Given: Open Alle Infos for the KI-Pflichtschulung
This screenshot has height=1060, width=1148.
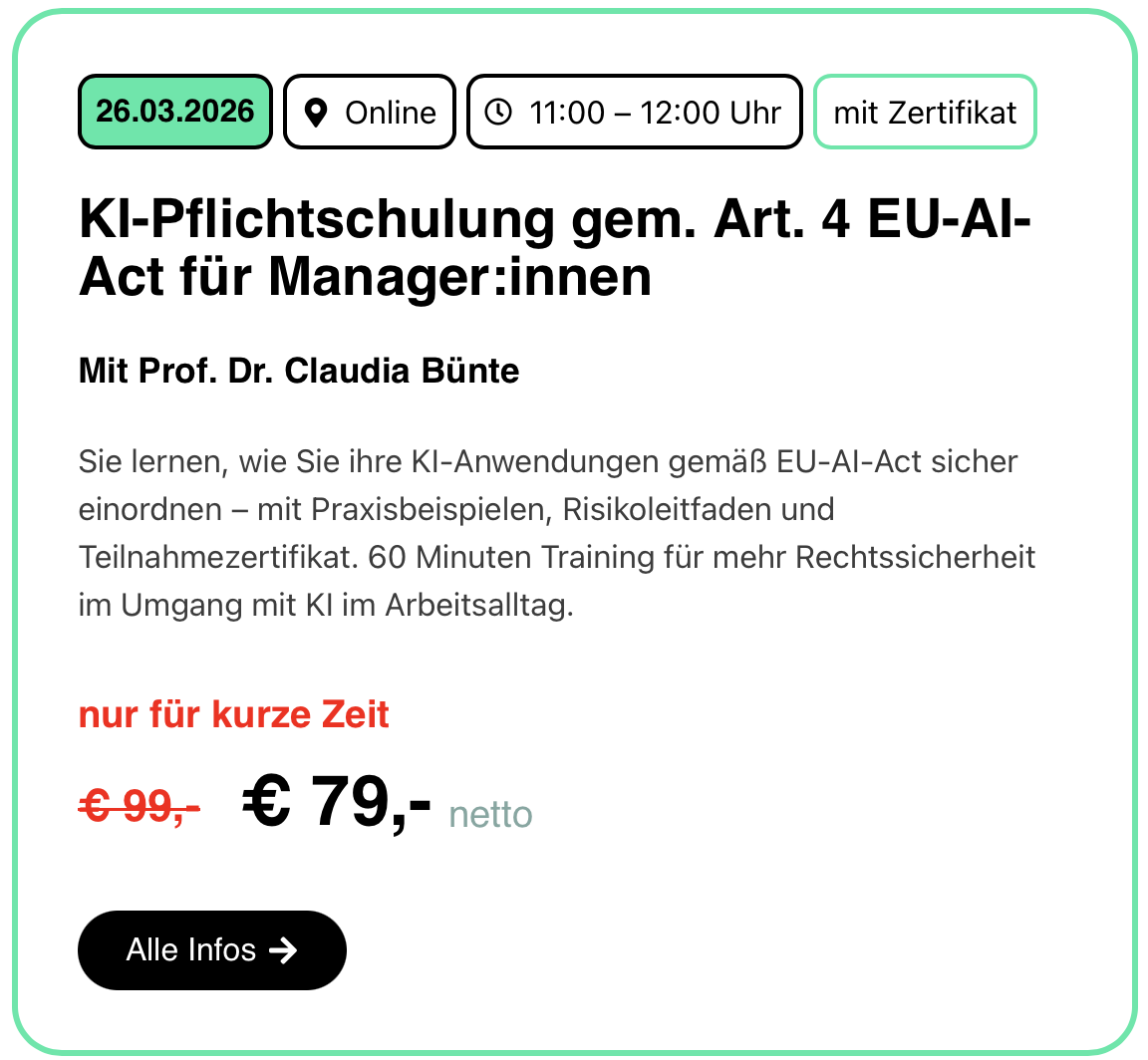Looking at the screenshot, I should coord(211,949).
